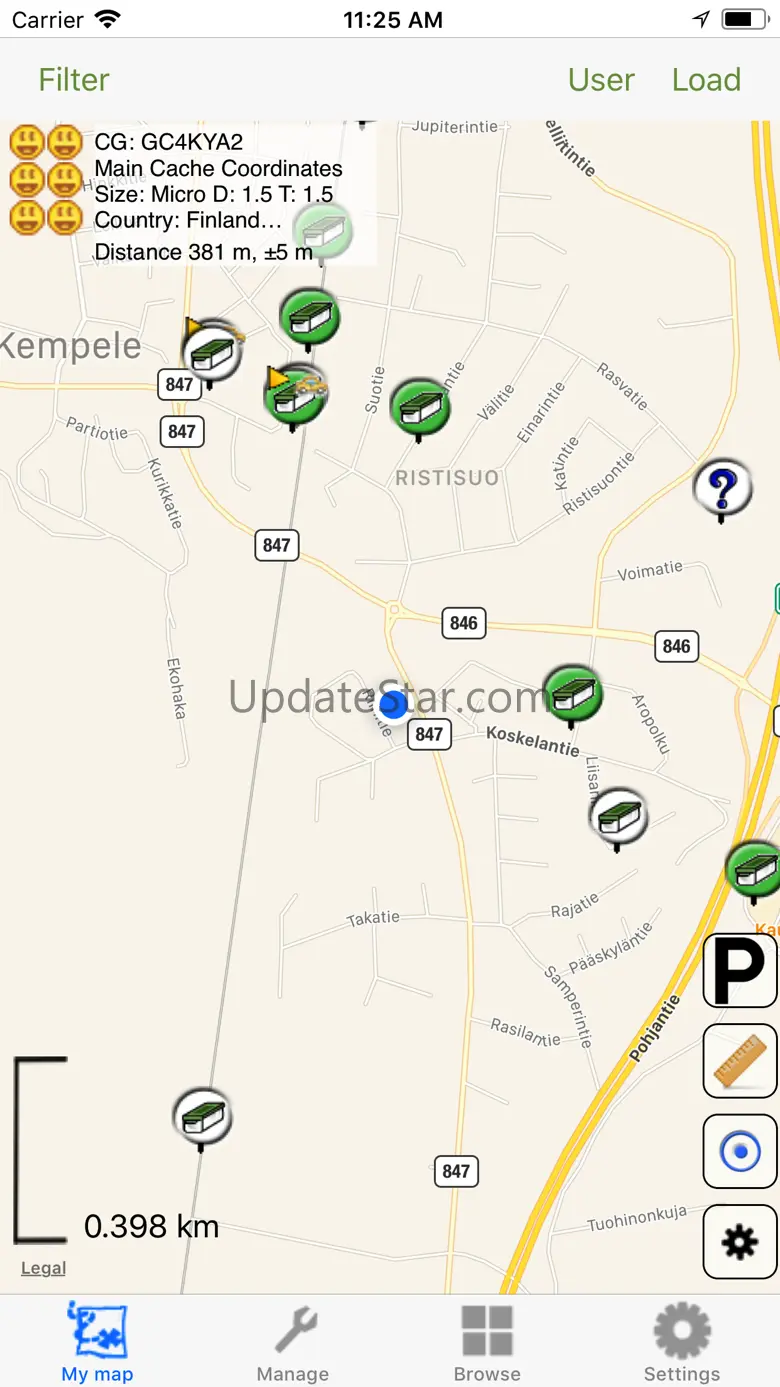Open the ruler measuring tool
Screen dimensions: 780x1387
pos(740,1061)
